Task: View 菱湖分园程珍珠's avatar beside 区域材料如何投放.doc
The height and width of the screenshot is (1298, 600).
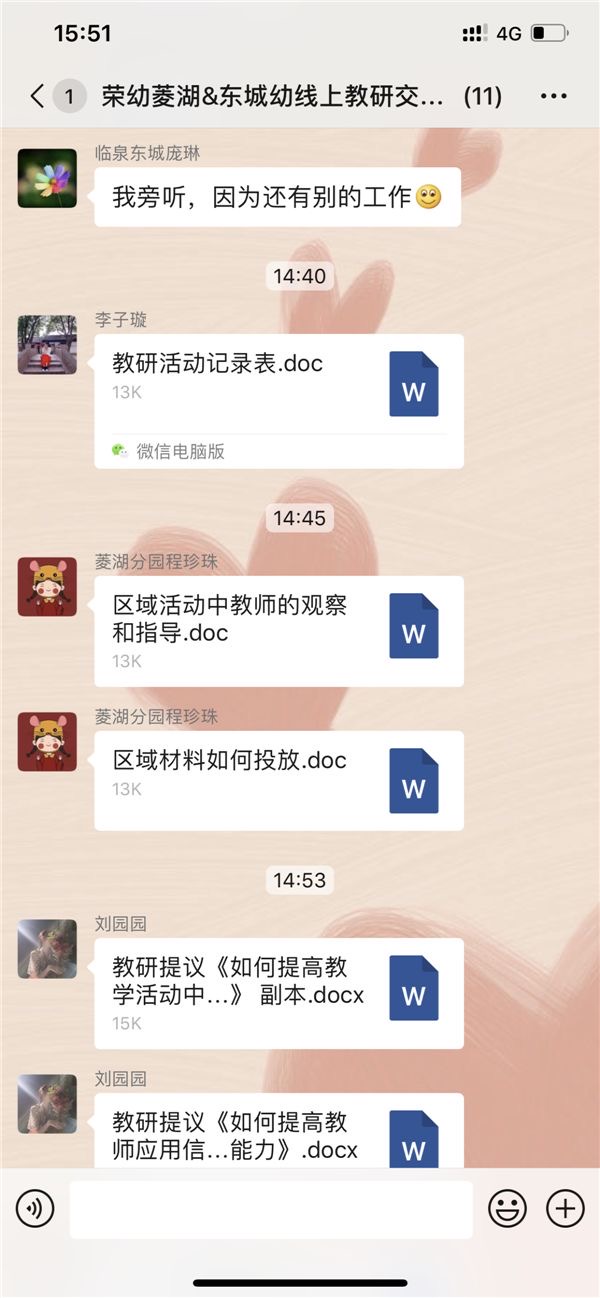Action: pos(47,741)
